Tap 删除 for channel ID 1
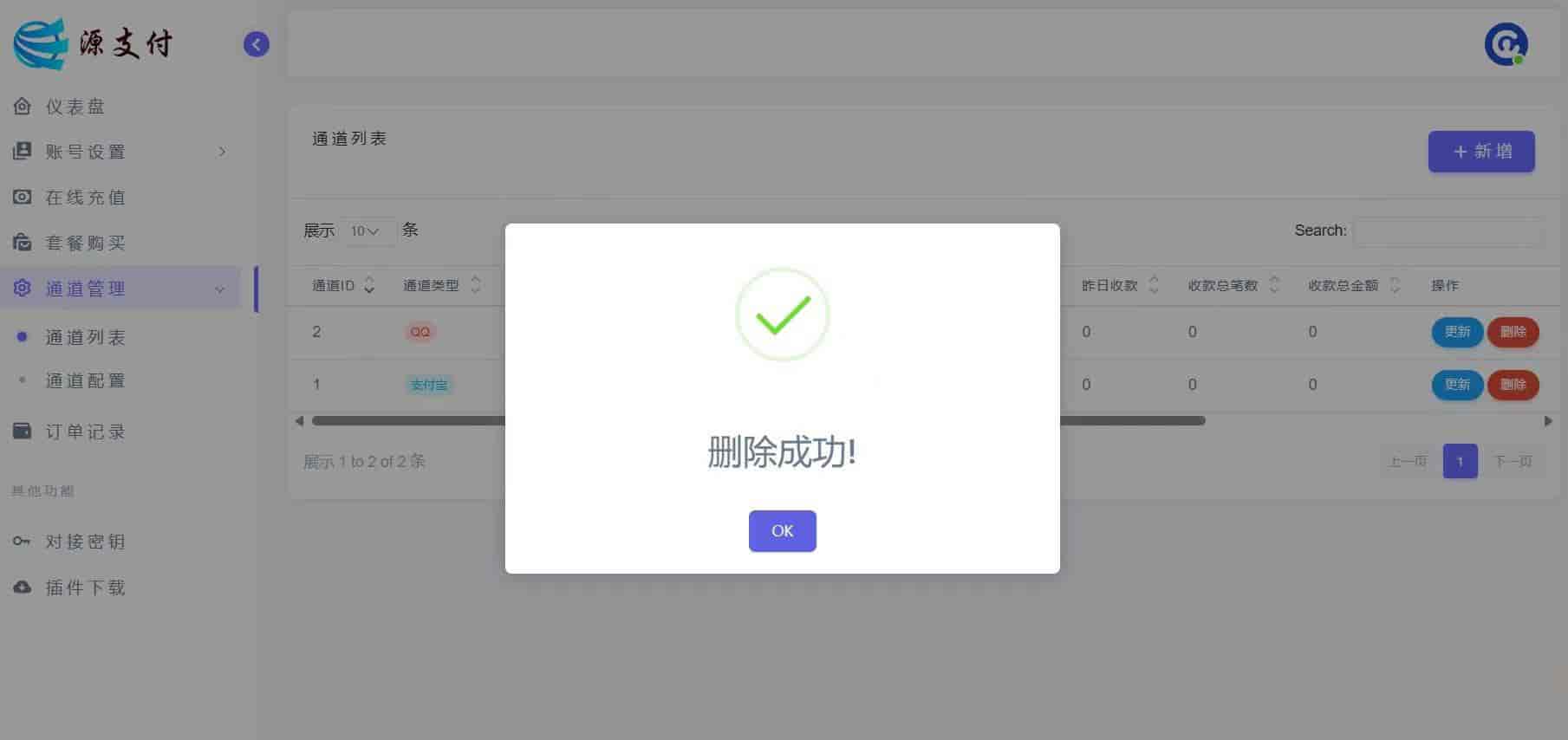This screenshot has width=1568, height=740. click(x=1513, y=385)
